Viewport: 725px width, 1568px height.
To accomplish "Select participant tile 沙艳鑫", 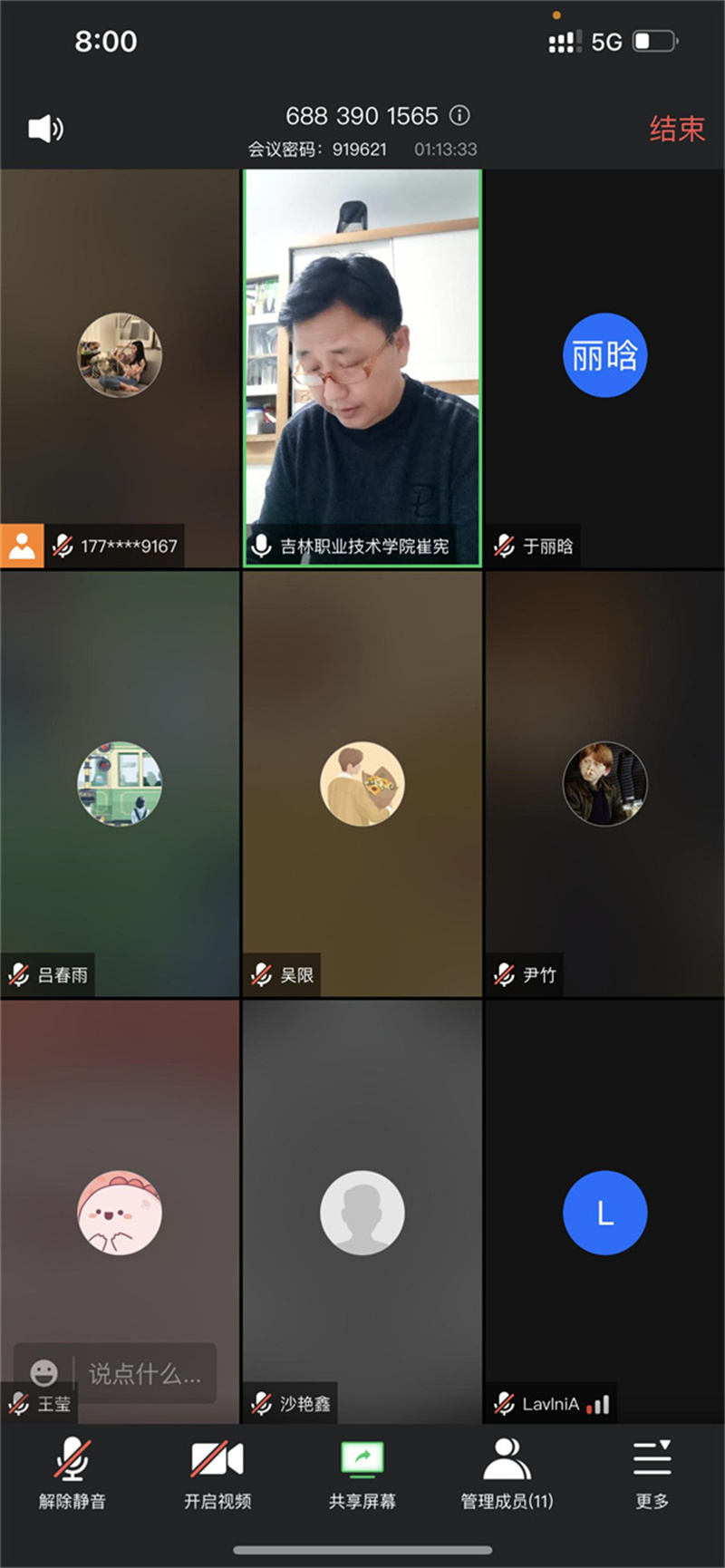I will [x=362, y=1212].
